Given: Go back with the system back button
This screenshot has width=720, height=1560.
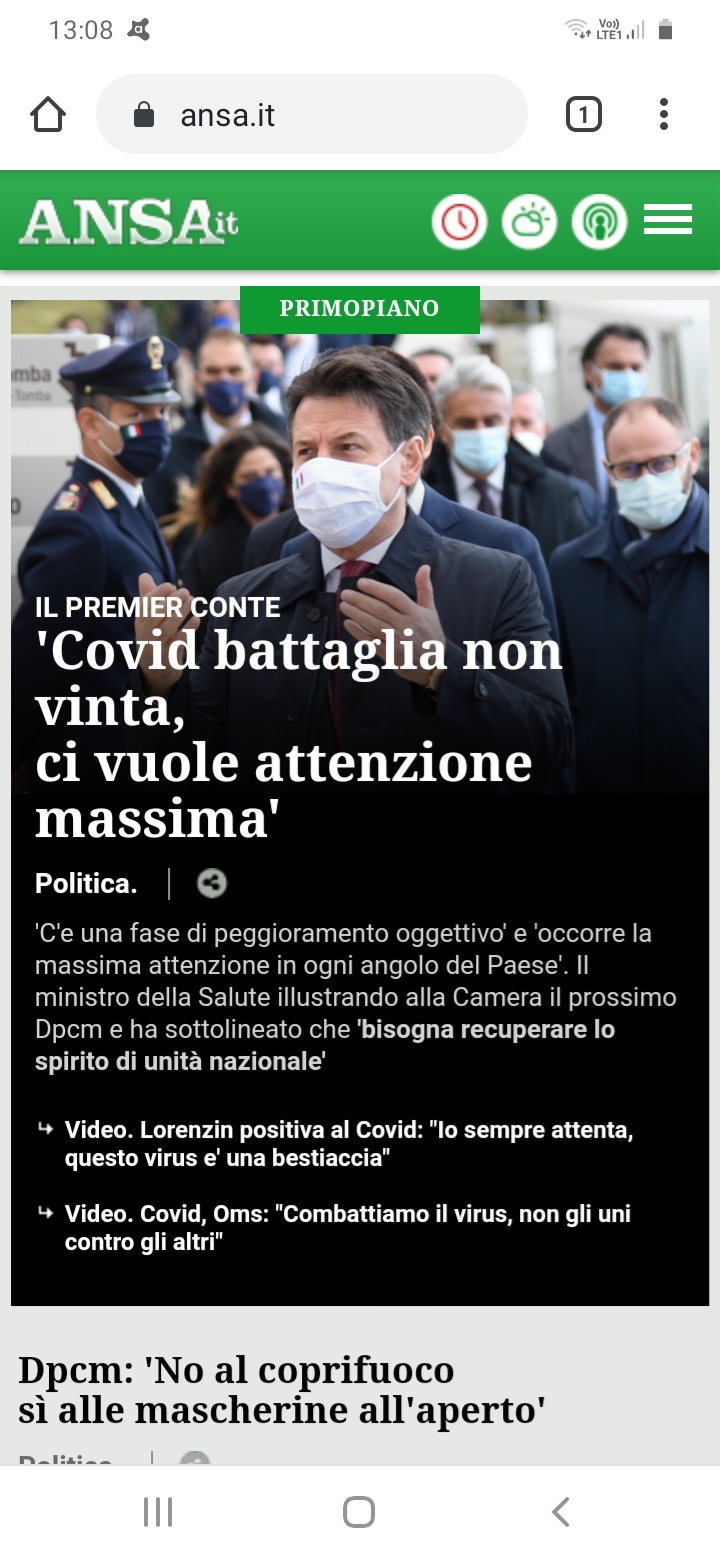Looking at the screenshot, I should point(561,1512).
